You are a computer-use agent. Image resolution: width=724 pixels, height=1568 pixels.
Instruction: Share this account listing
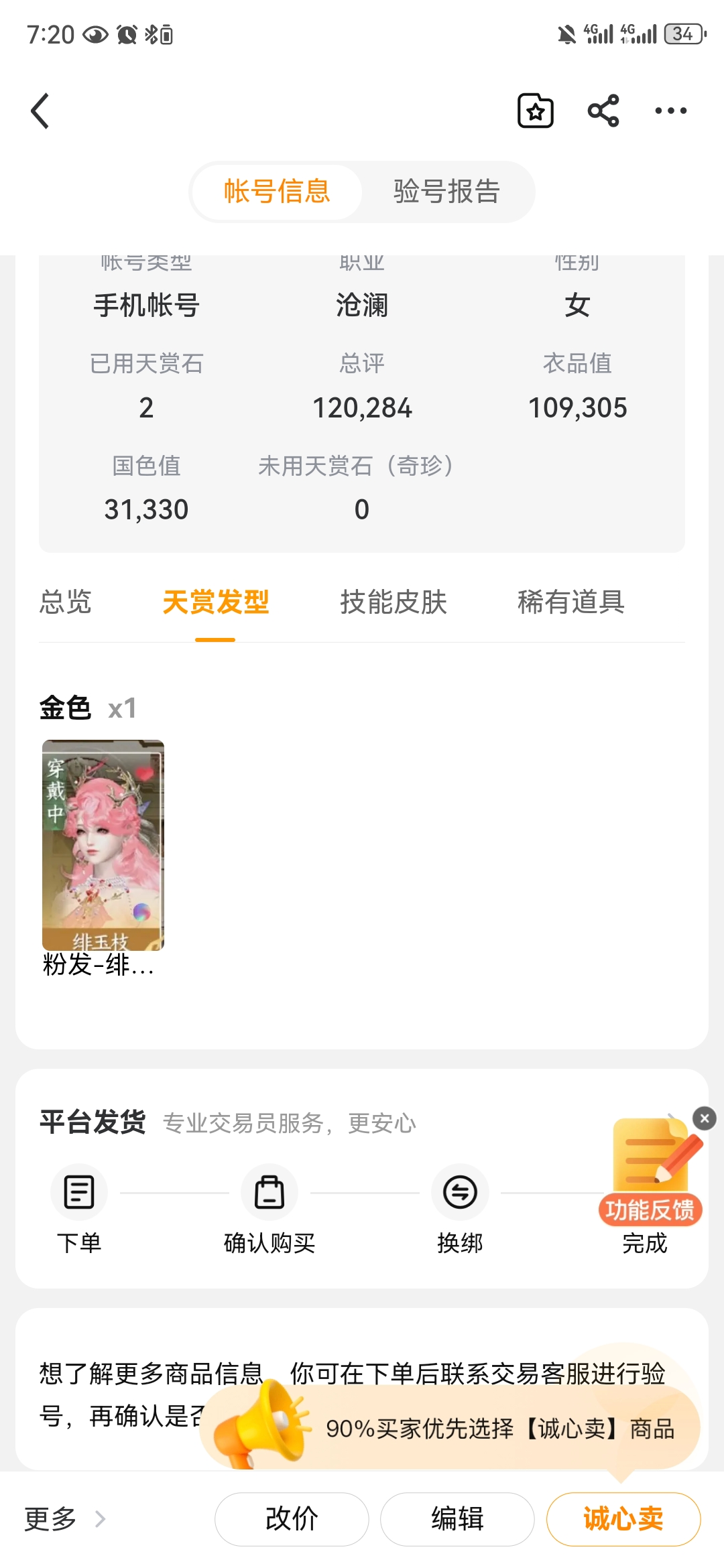click(x=603, y=111)
